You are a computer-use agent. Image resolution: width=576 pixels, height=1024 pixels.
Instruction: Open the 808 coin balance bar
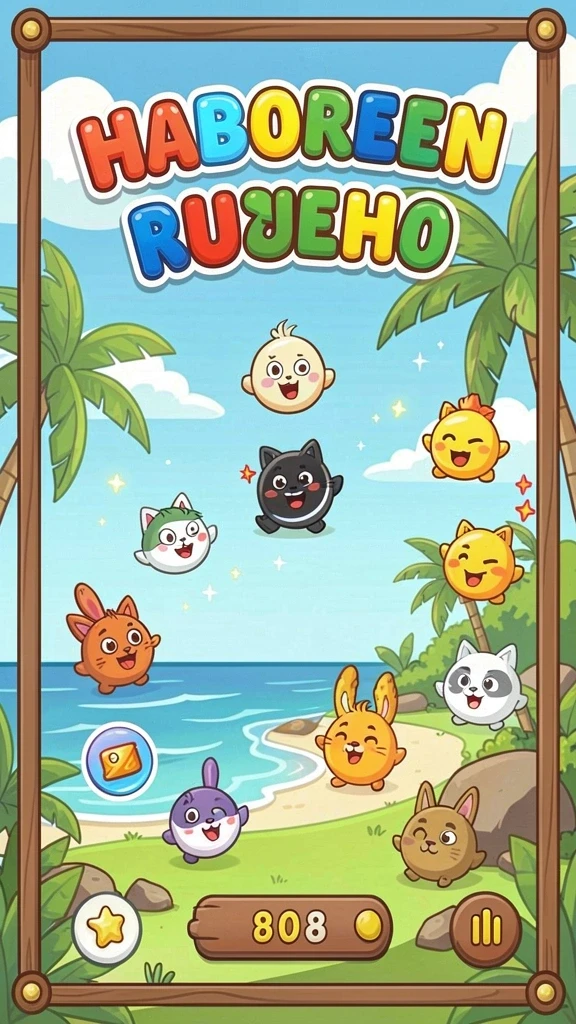(x=291, y=927)
